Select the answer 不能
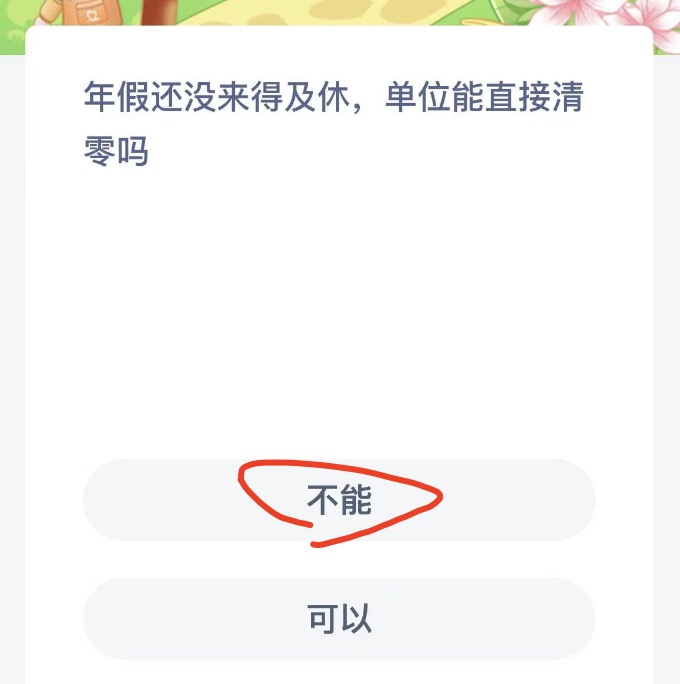 tap(339, 501)
